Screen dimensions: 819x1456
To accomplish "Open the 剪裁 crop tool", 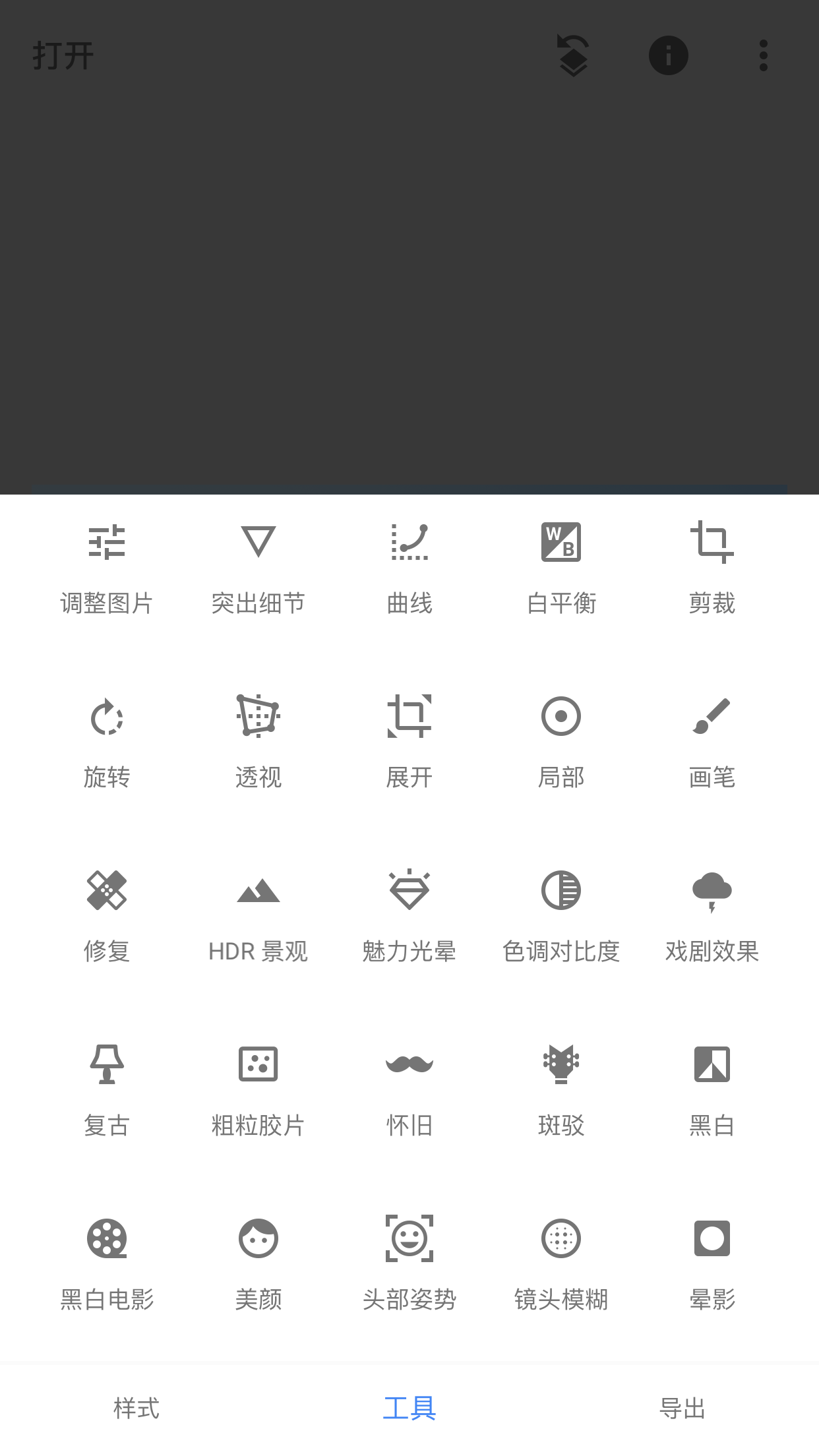I will pyautogui.click(x=712, y=567).
